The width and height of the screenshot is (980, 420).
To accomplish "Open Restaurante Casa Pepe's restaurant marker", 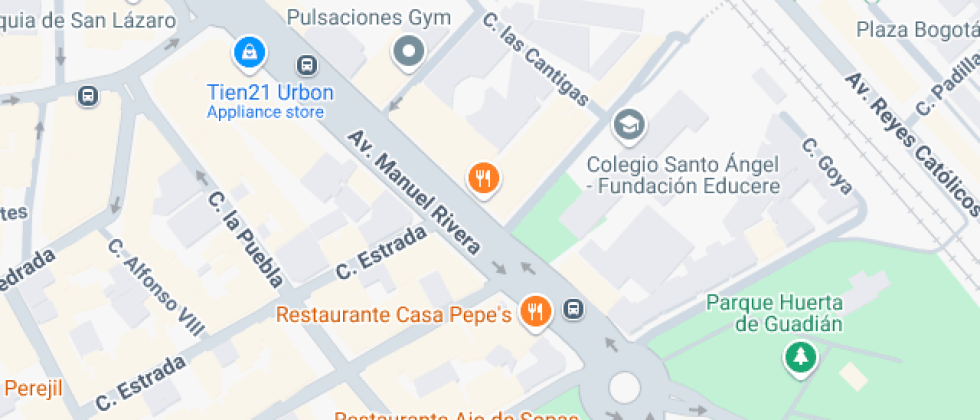I will [x=537, y=311].
